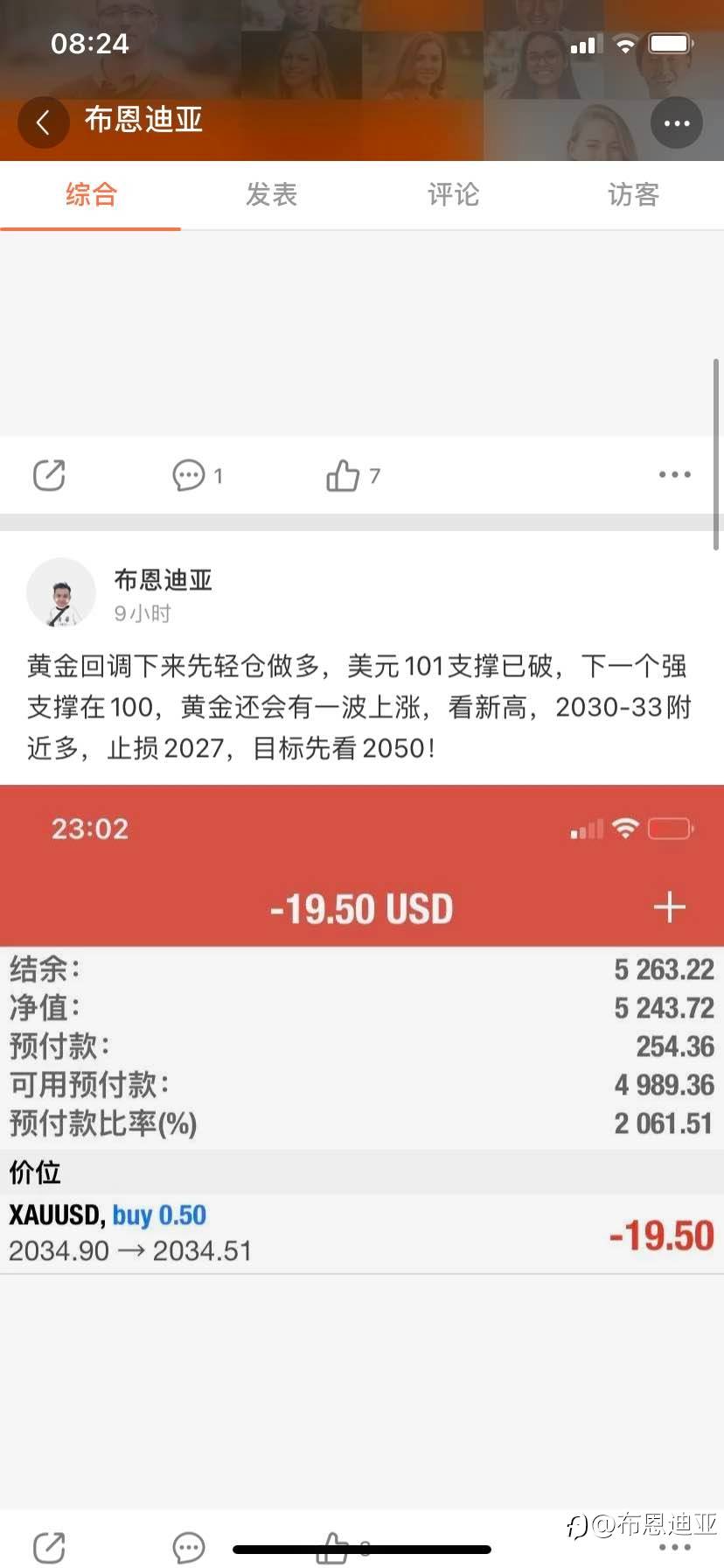Tap 布恩迪亚's avatar on the gold post
Screen dimensions: 724x1568
[x=61, y=593]
